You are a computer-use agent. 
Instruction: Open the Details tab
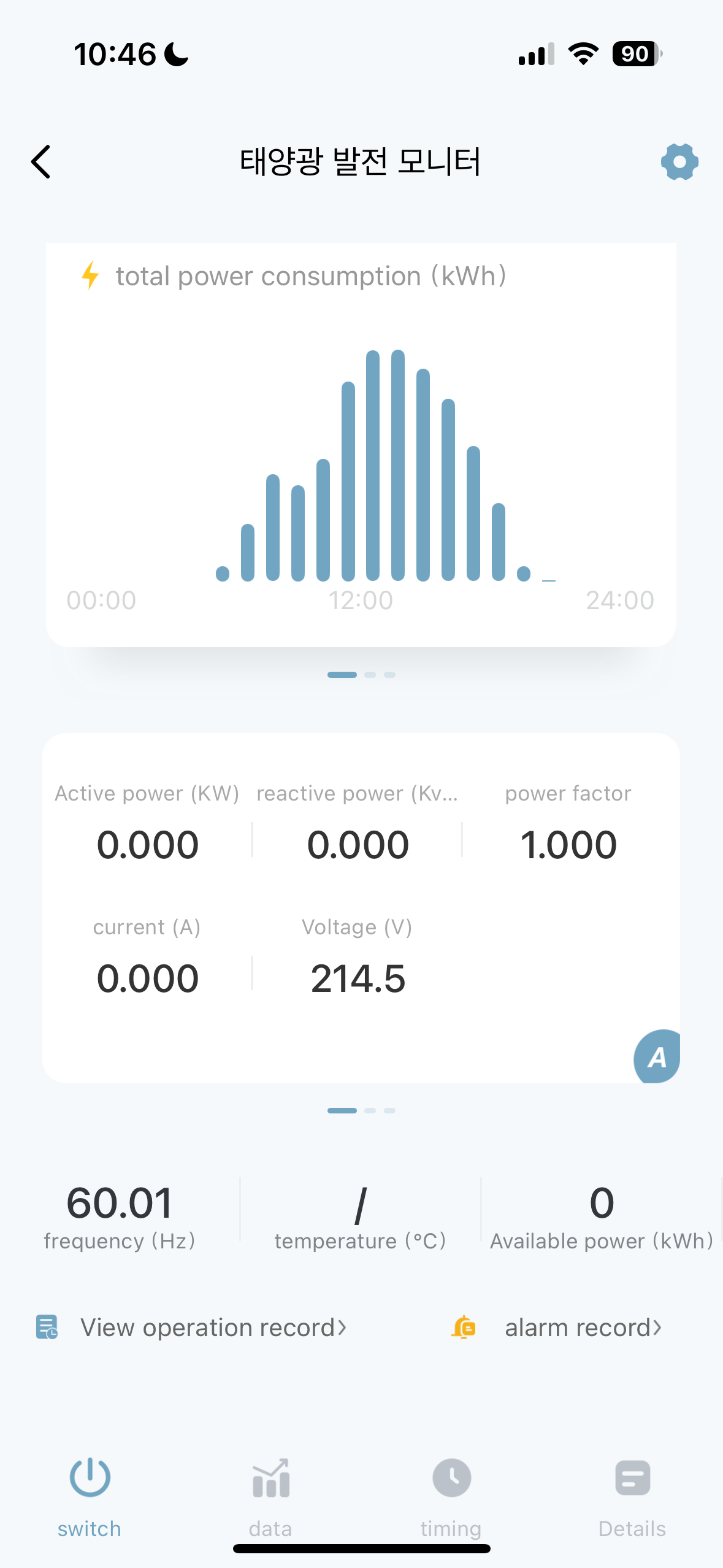click(632, 1496)
